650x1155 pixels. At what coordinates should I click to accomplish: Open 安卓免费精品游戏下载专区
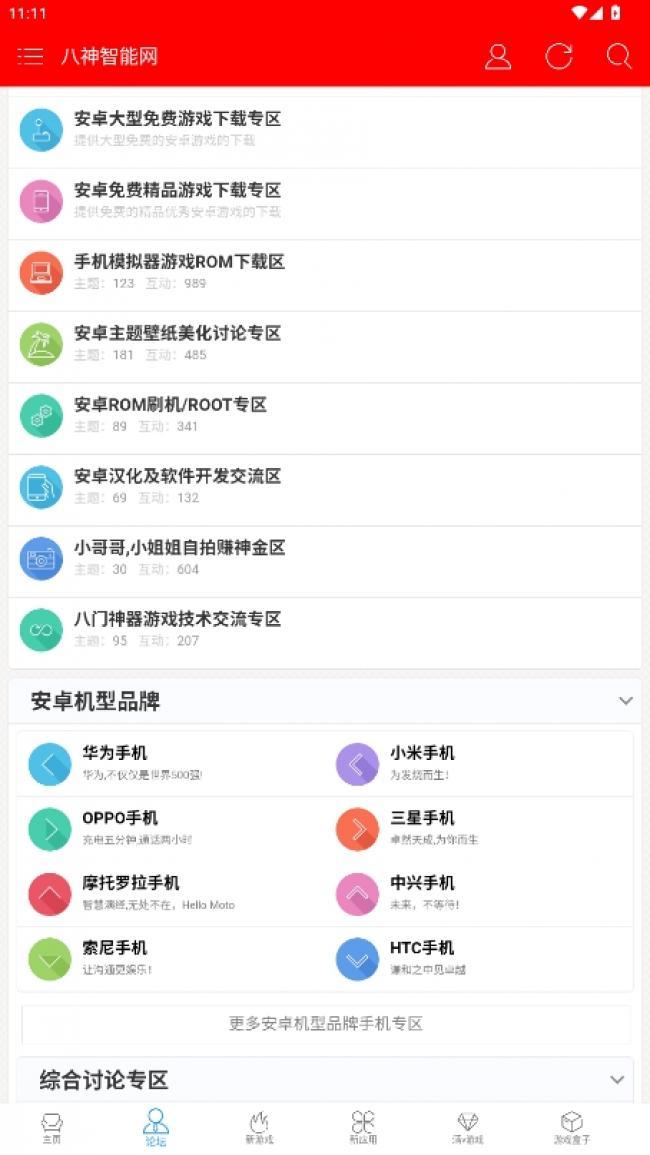tap(325, 203)
